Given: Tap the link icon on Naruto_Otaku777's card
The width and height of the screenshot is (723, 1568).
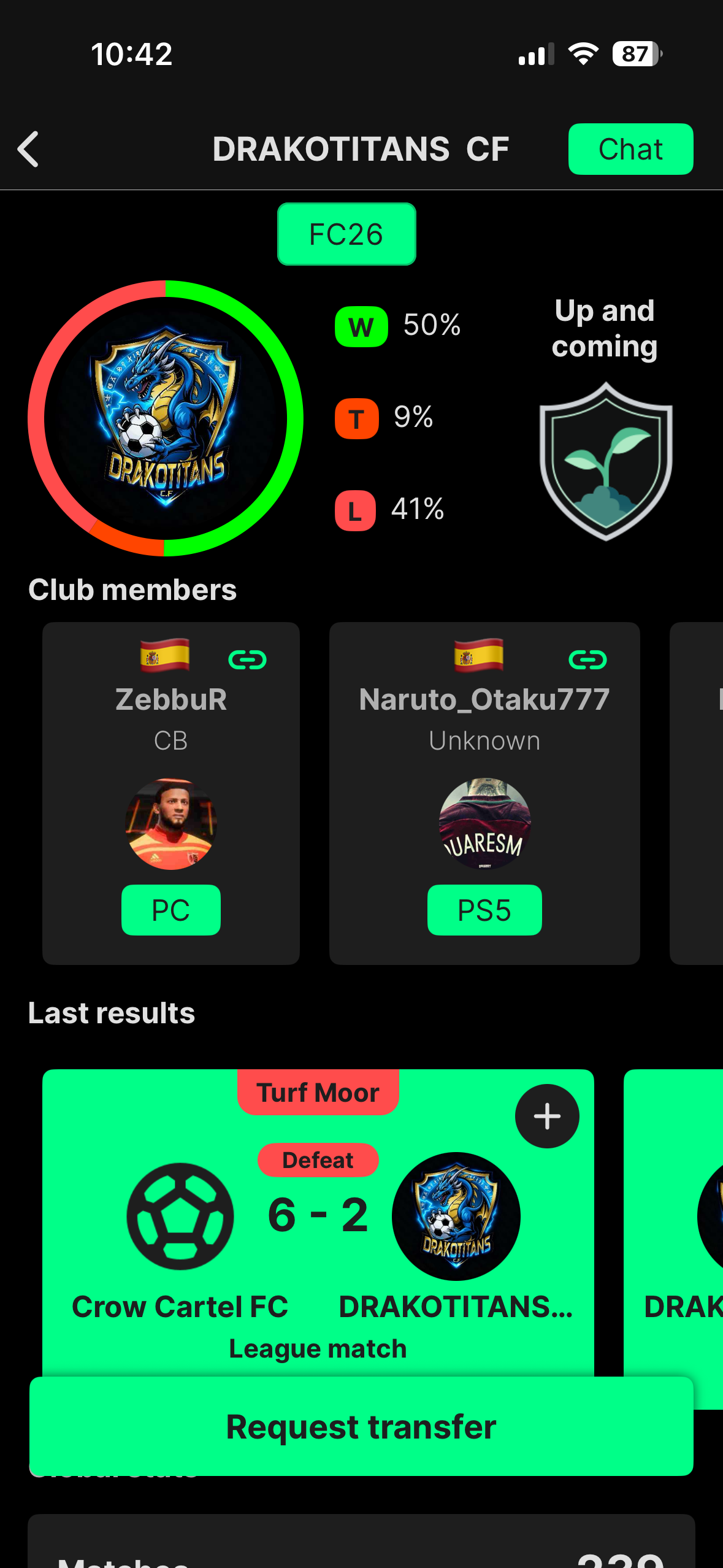Looking at the screenshot, I should click(x=587, y=660).
